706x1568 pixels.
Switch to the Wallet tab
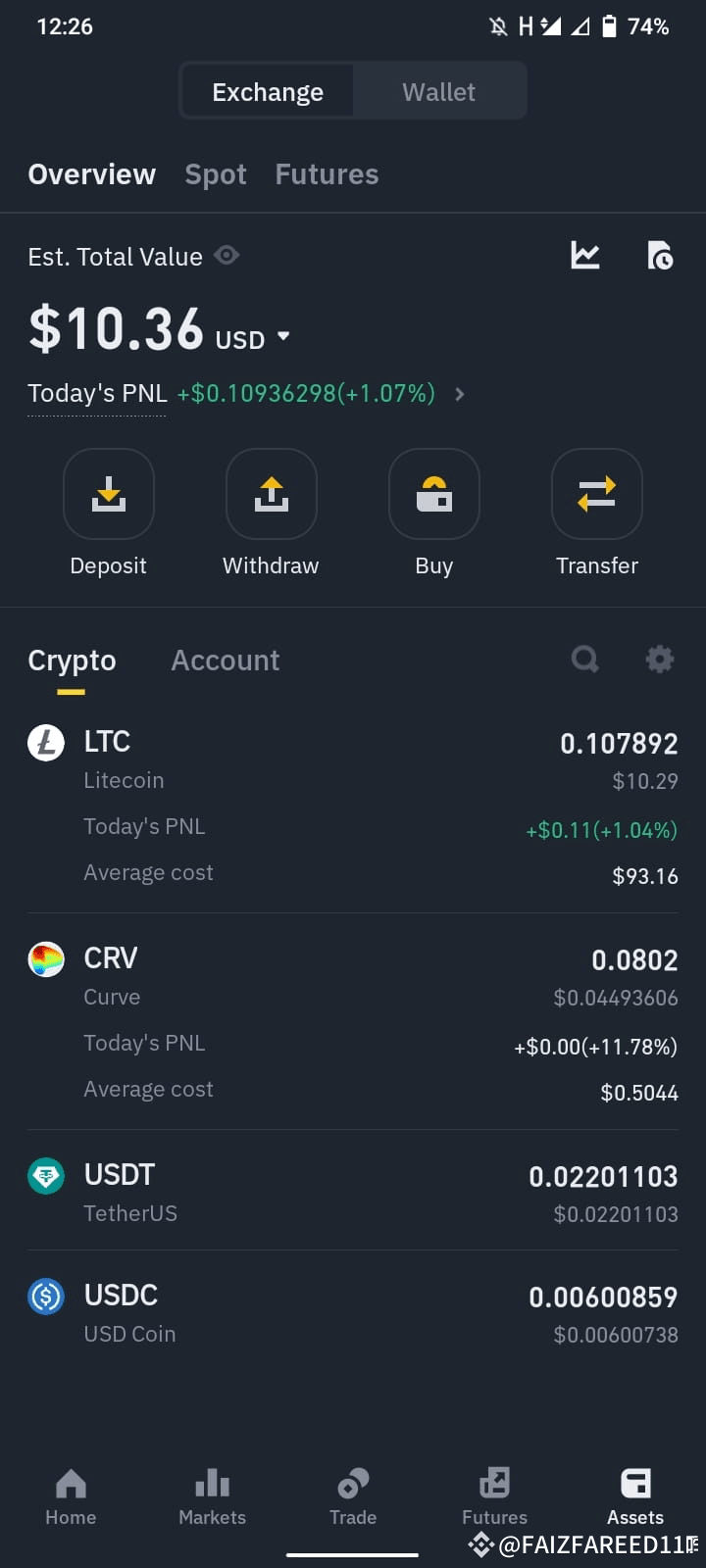coord(438,90)
